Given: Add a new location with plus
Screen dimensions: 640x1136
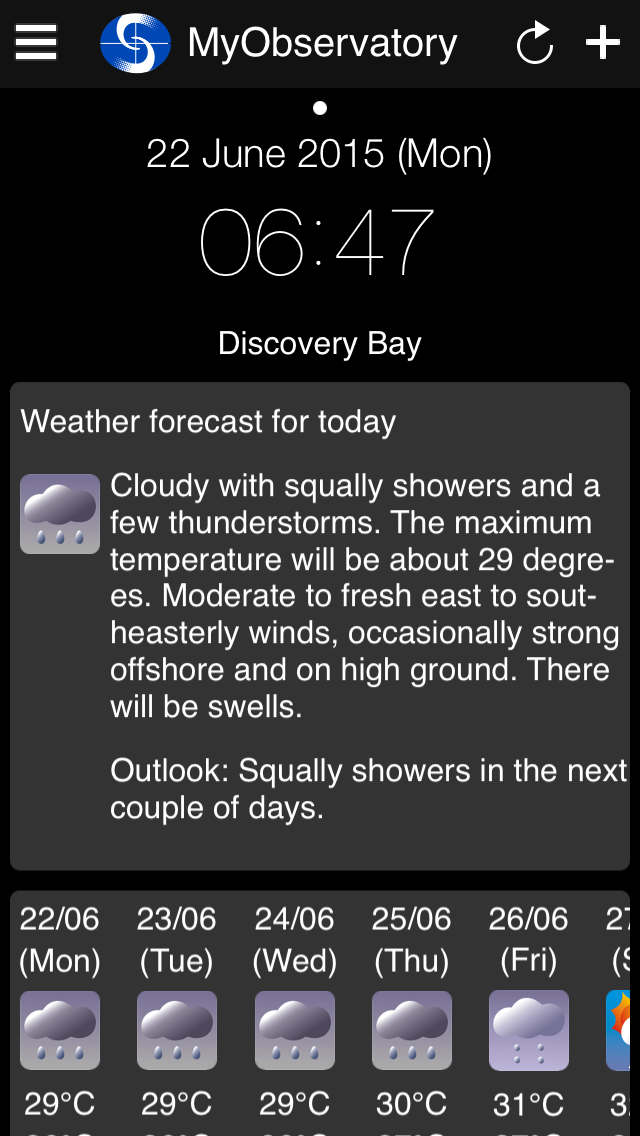Looking at the screenshot, I should coord(603,43).
